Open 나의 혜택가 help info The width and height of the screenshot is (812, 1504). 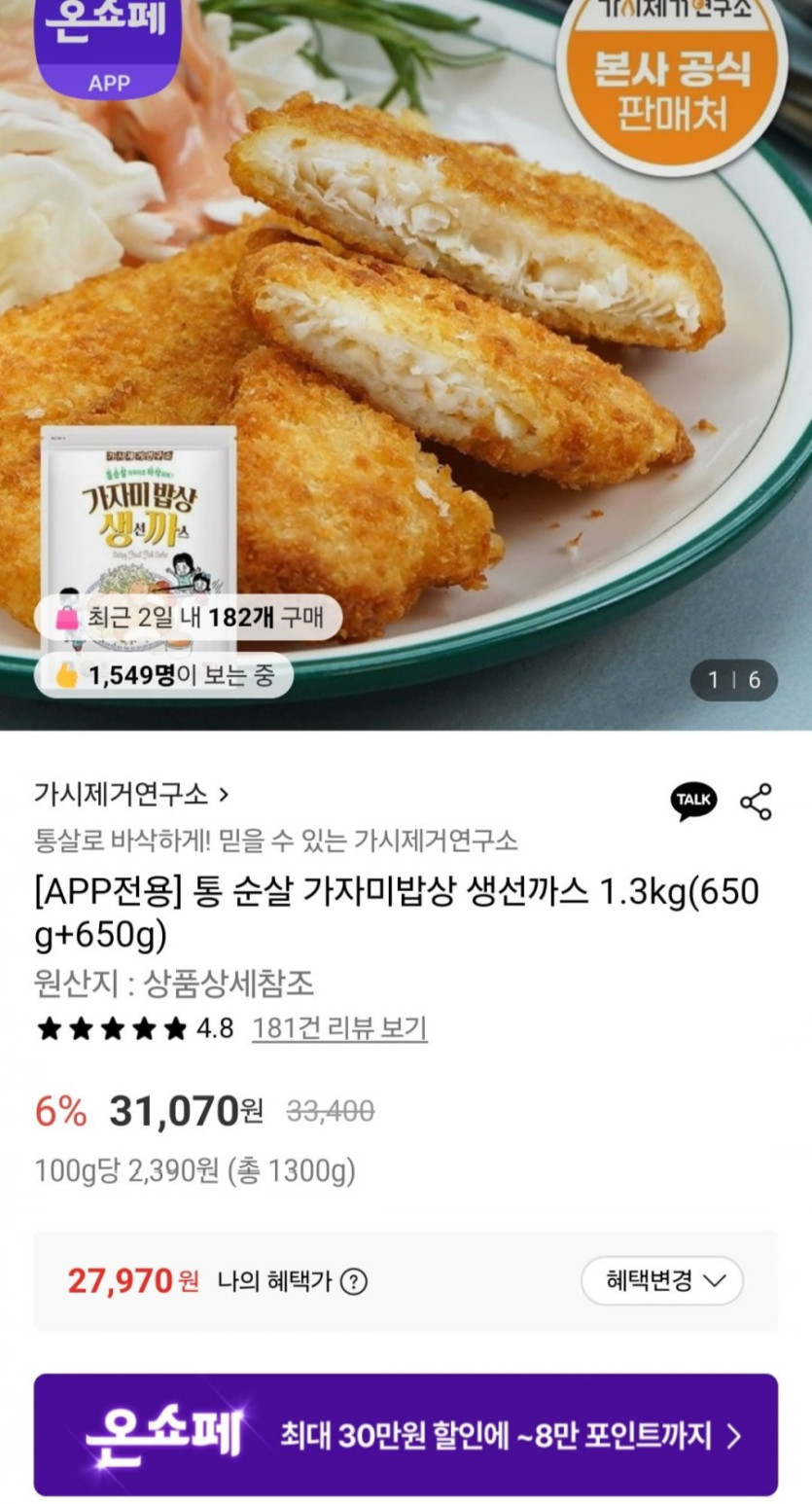[x=355, y=1281]
